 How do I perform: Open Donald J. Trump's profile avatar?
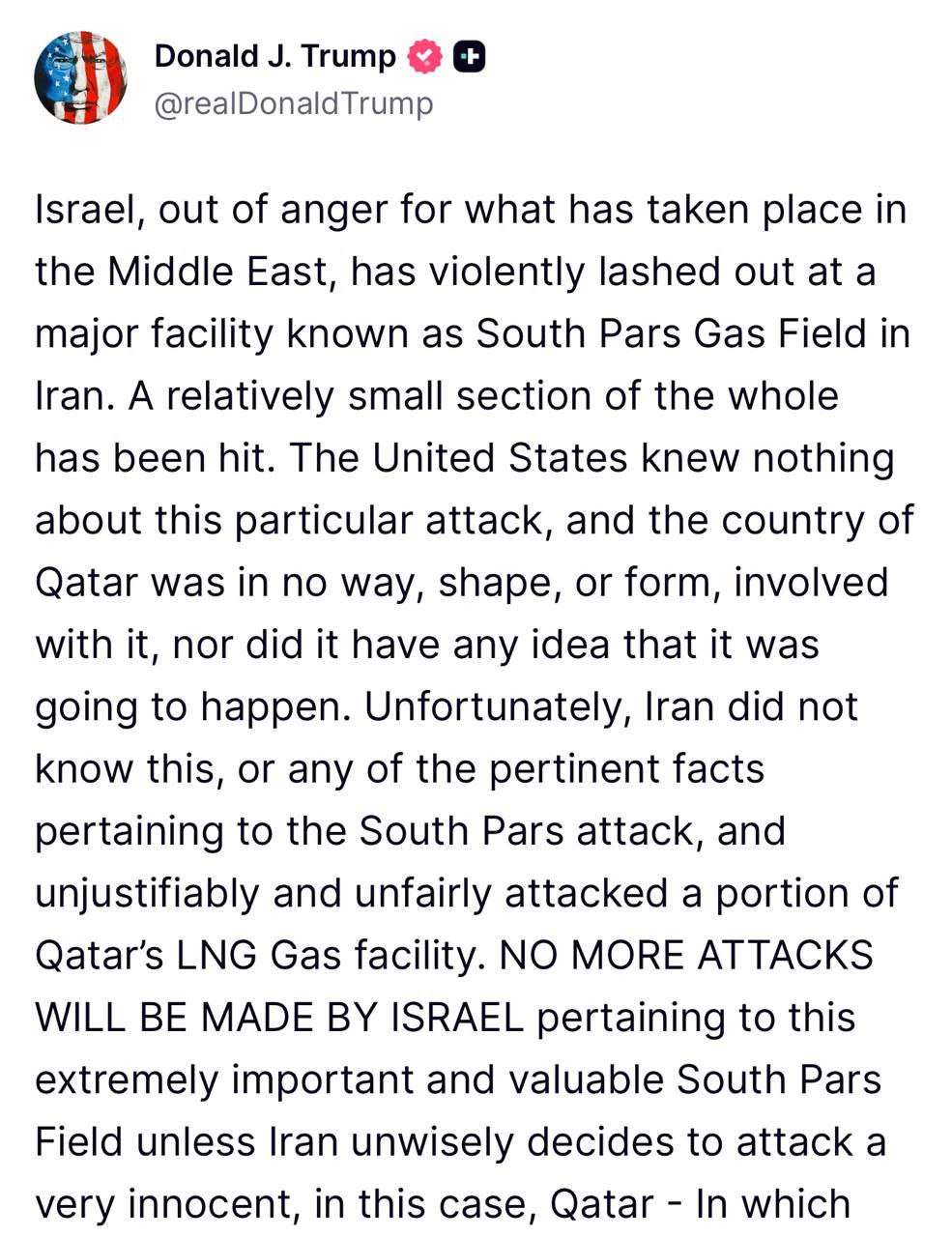pos(80,77)
